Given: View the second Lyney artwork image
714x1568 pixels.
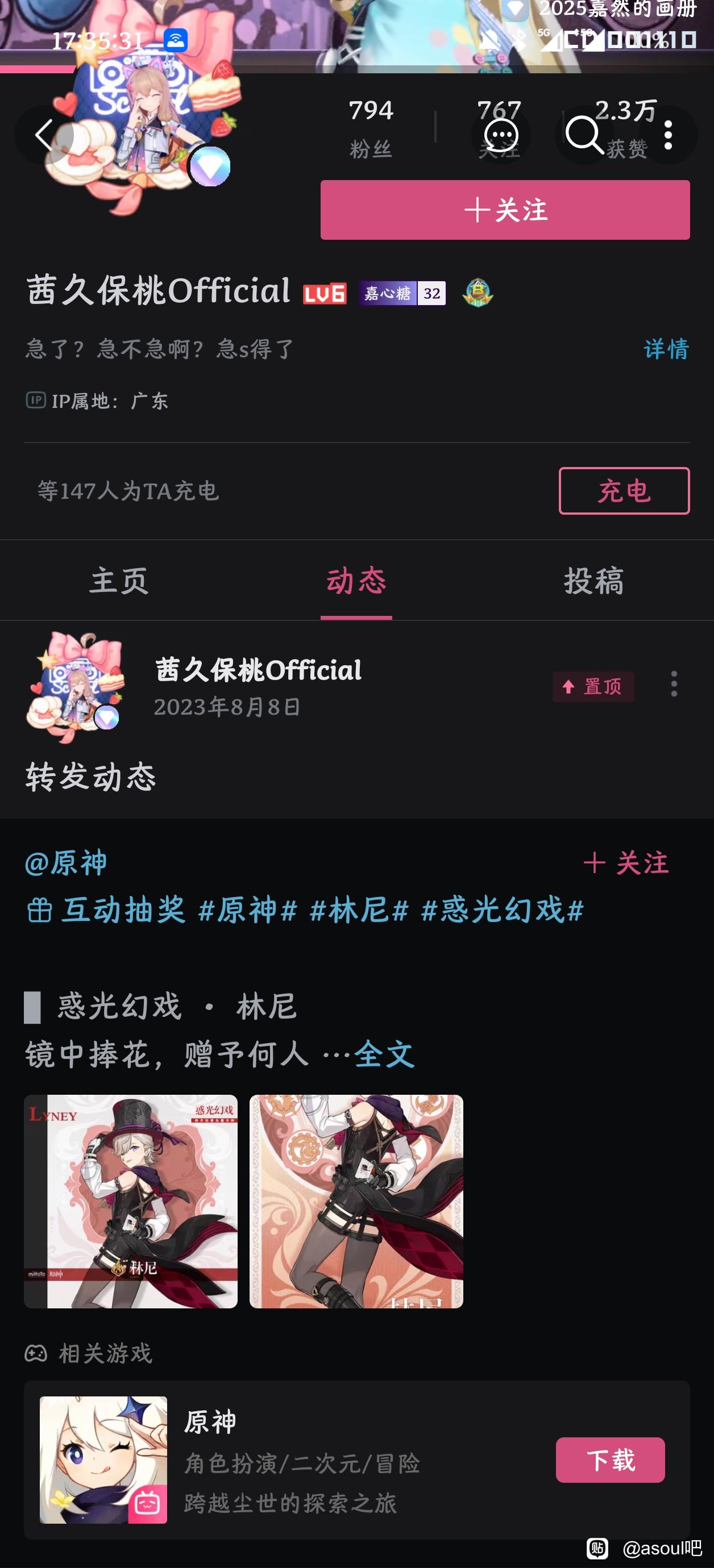Looking at the screenshot, I should coord(356,1202).
